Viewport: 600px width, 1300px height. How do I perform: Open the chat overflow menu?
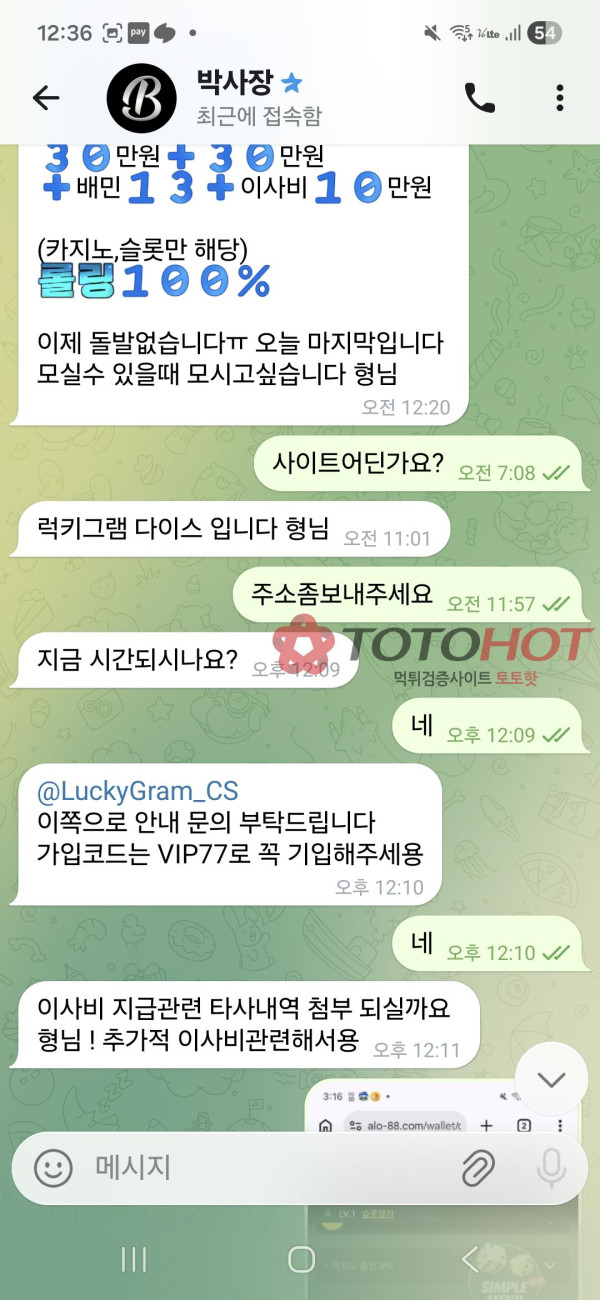560,97
